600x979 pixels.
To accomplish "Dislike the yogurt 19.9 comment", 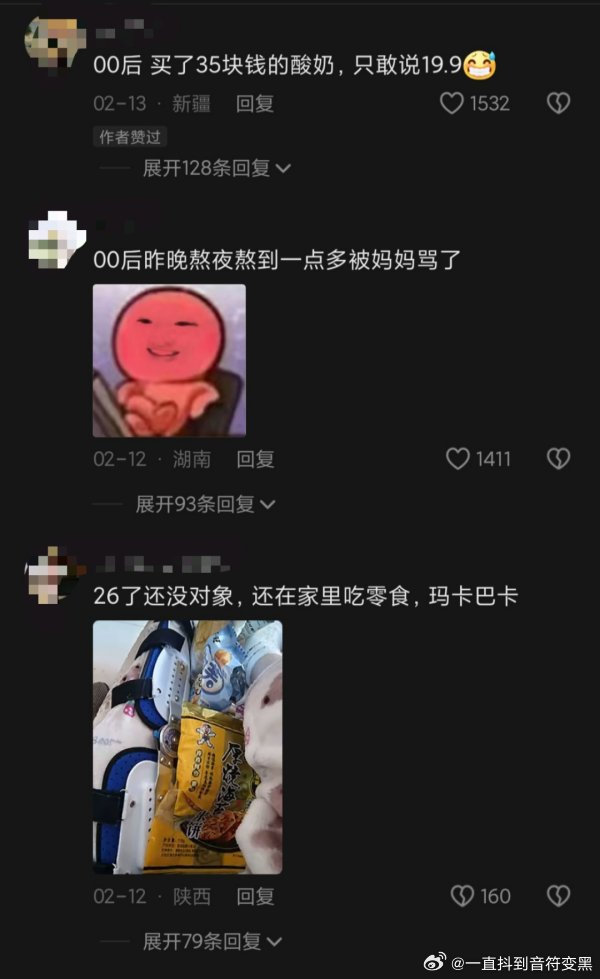I will (x=558, y=103).
